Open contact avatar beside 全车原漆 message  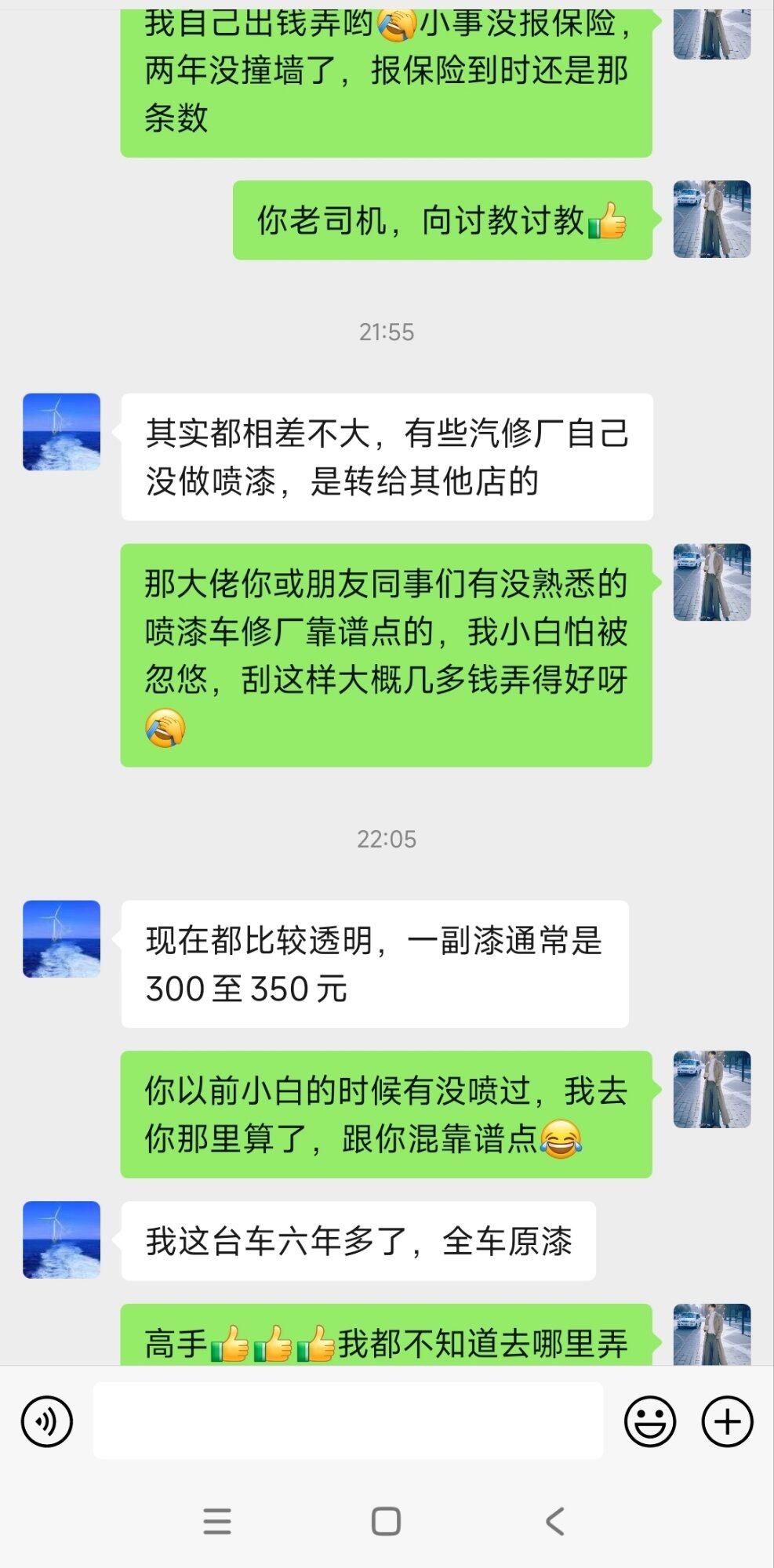(61, 1240)
